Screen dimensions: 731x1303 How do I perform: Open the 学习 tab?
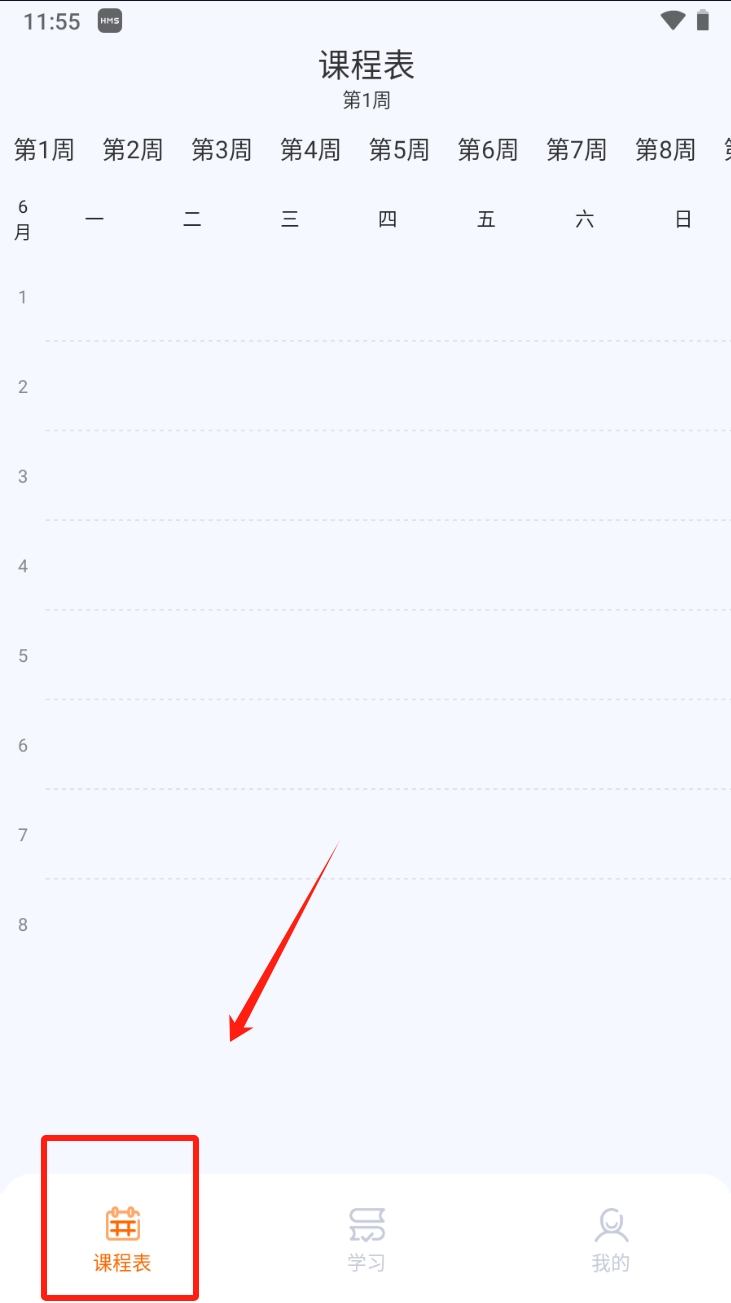tap(366, 1238)
